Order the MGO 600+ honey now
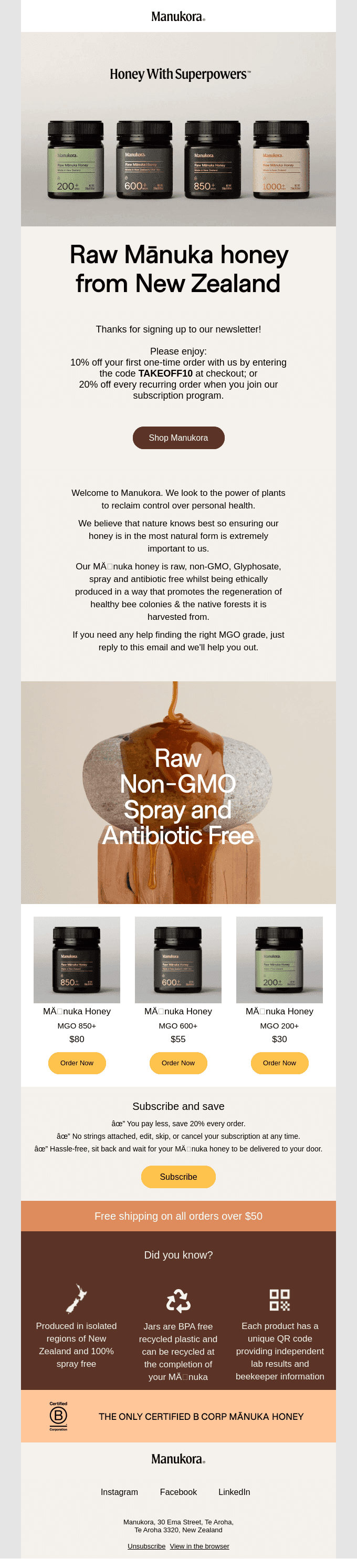The height and width of the screenshot is (1568, 357). 178,1063
